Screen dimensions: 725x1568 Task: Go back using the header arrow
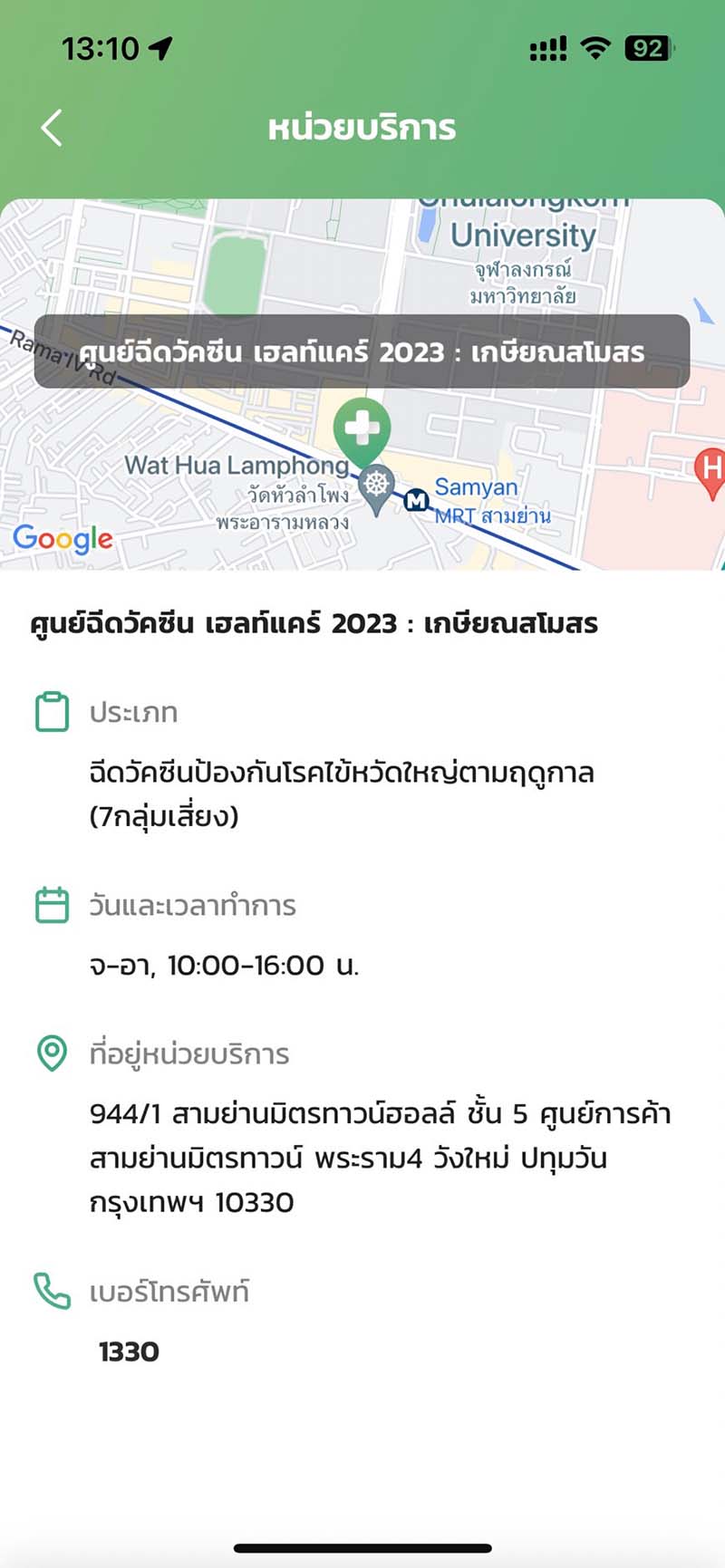(53, 128)
